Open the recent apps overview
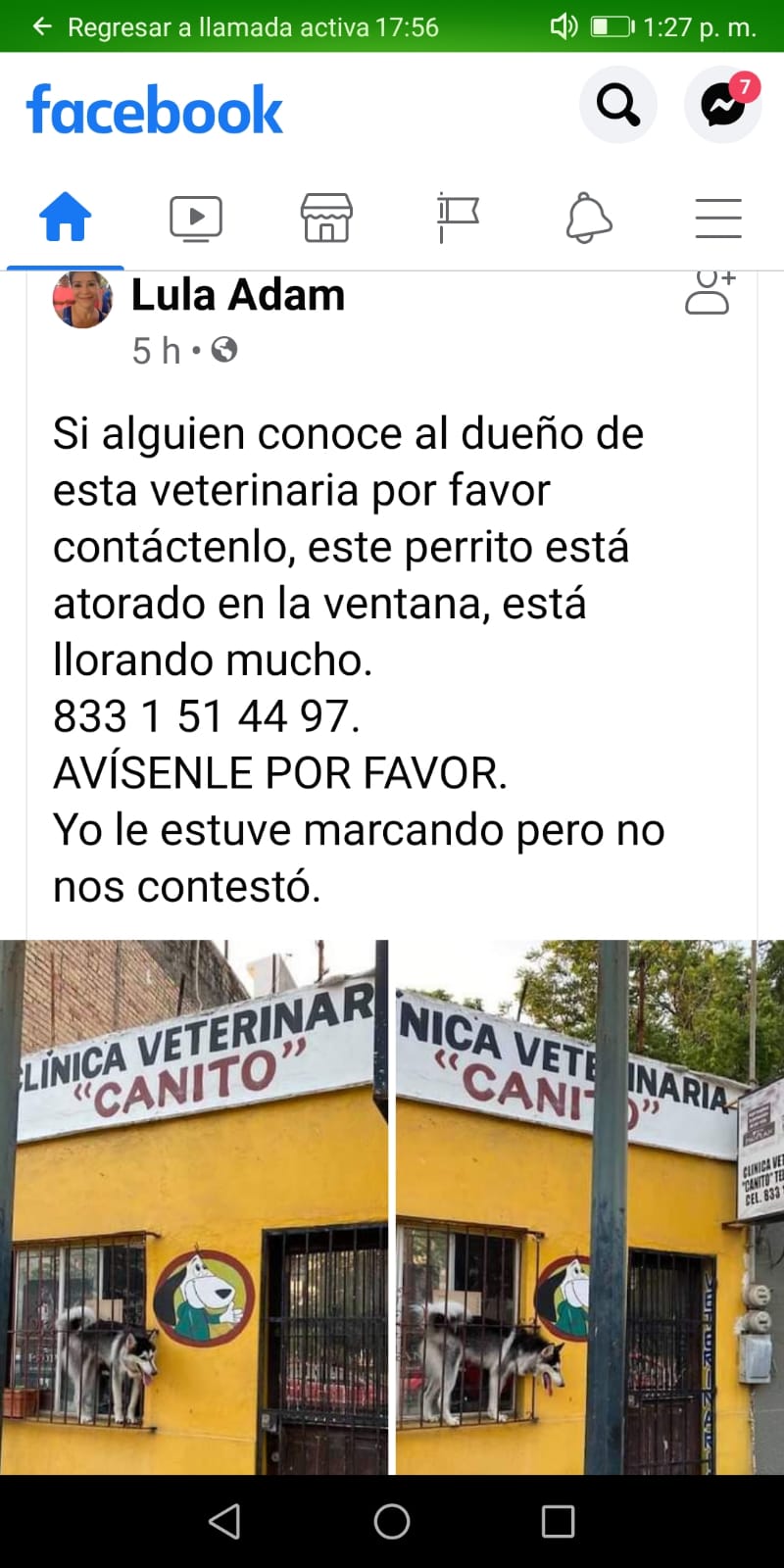 click(558, 1521)
